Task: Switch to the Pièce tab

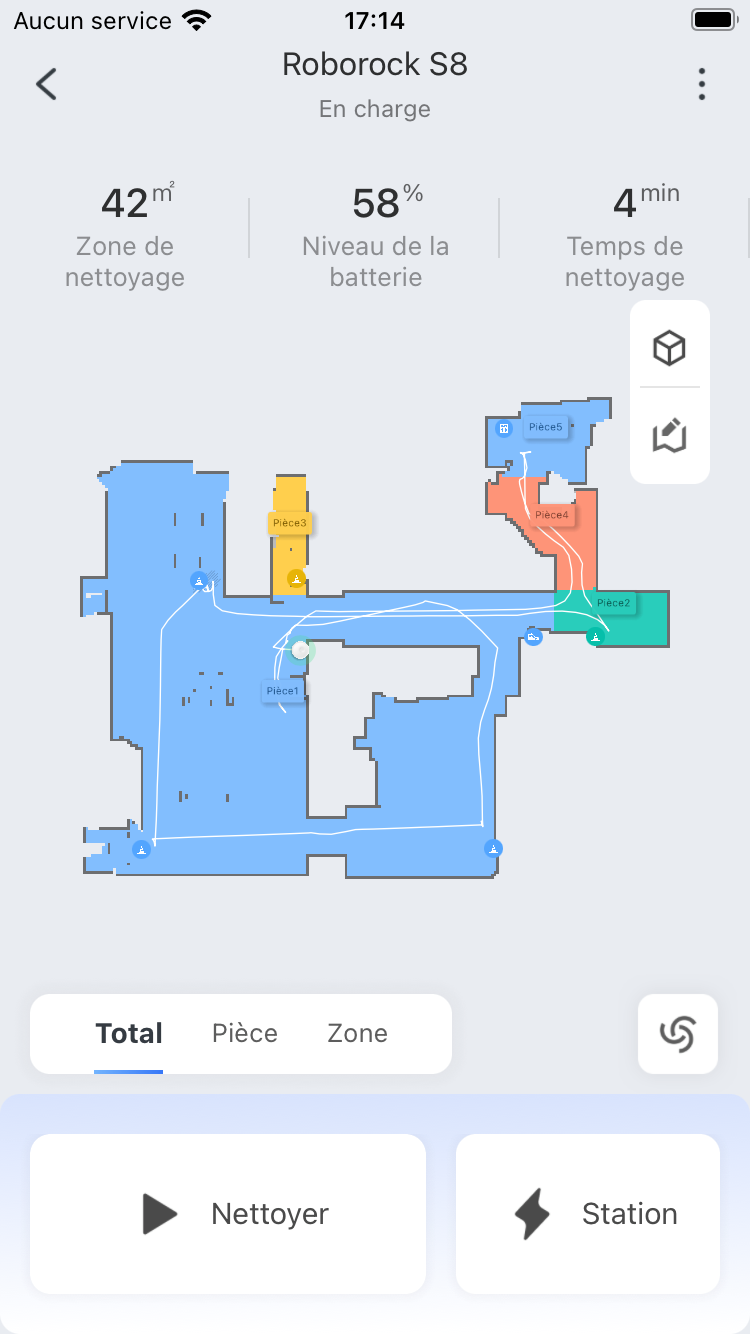Action: coord(245,1033)
